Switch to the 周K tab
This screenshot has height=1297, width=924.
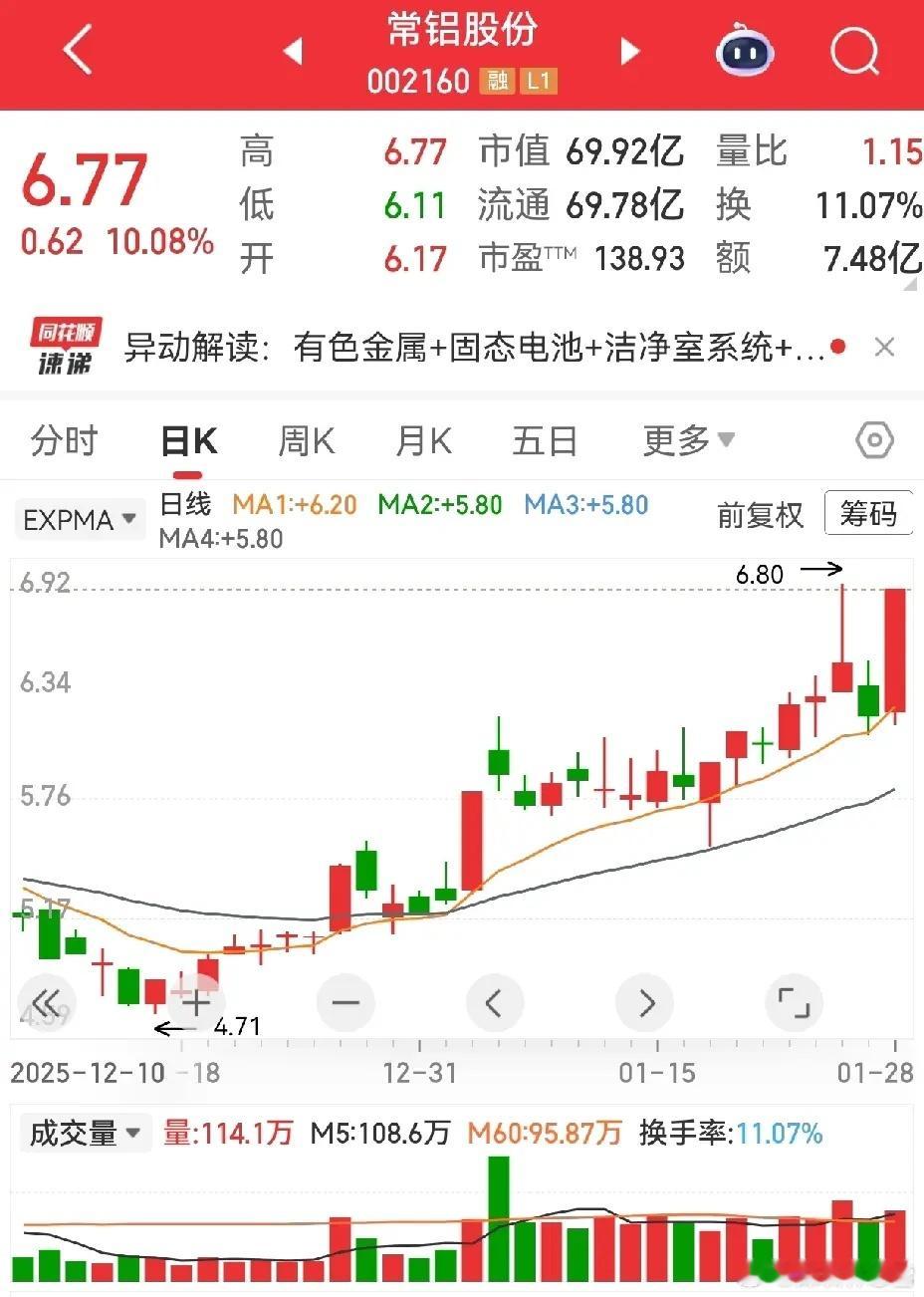pos(306,440)
